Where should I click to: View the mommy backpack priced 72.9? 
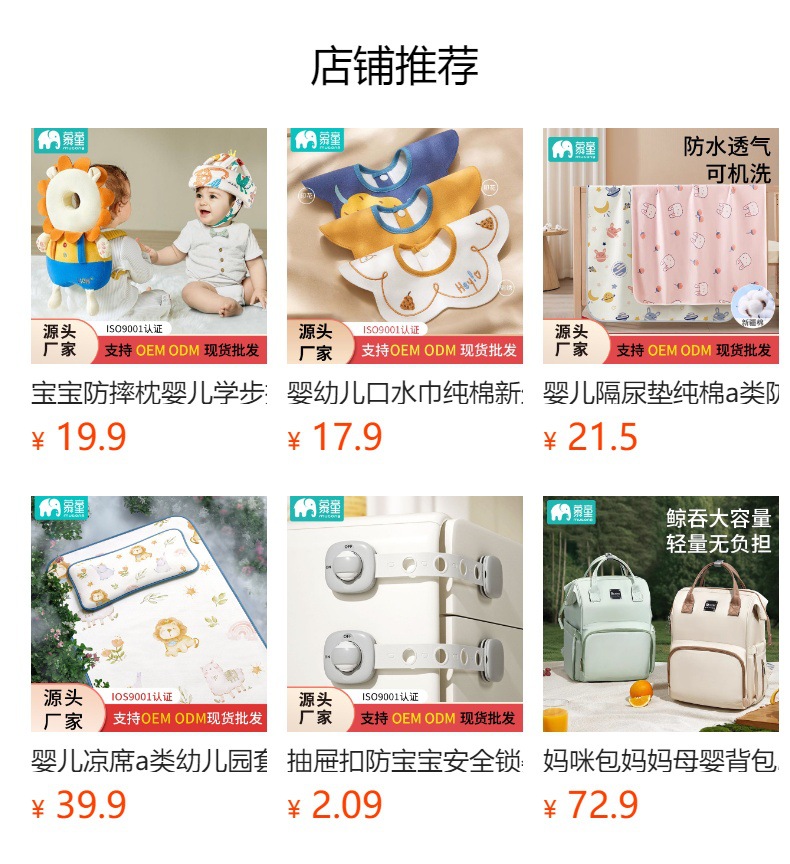660,613
